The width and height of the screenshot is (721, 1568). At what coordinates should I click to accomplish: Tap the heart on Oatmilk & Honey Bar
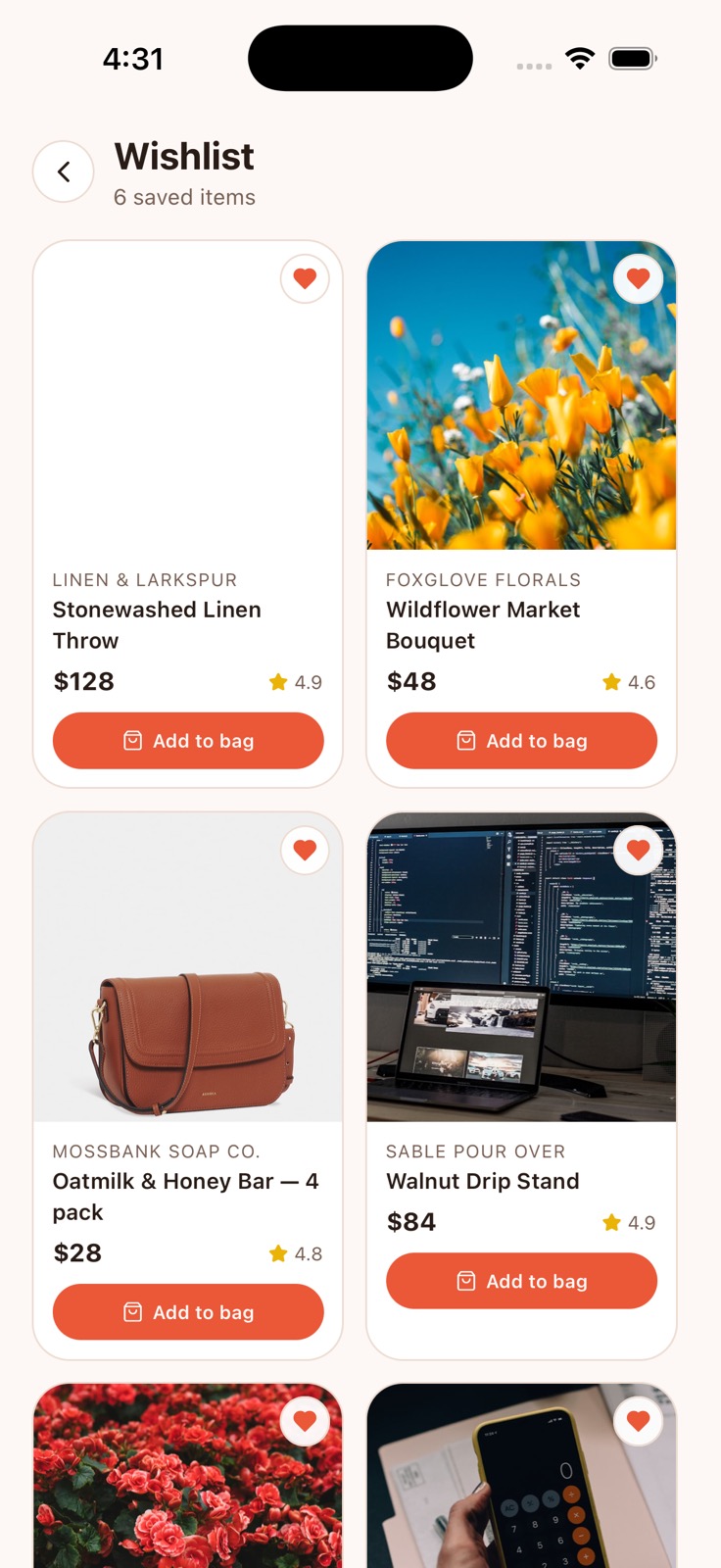[x=305, y=851]
